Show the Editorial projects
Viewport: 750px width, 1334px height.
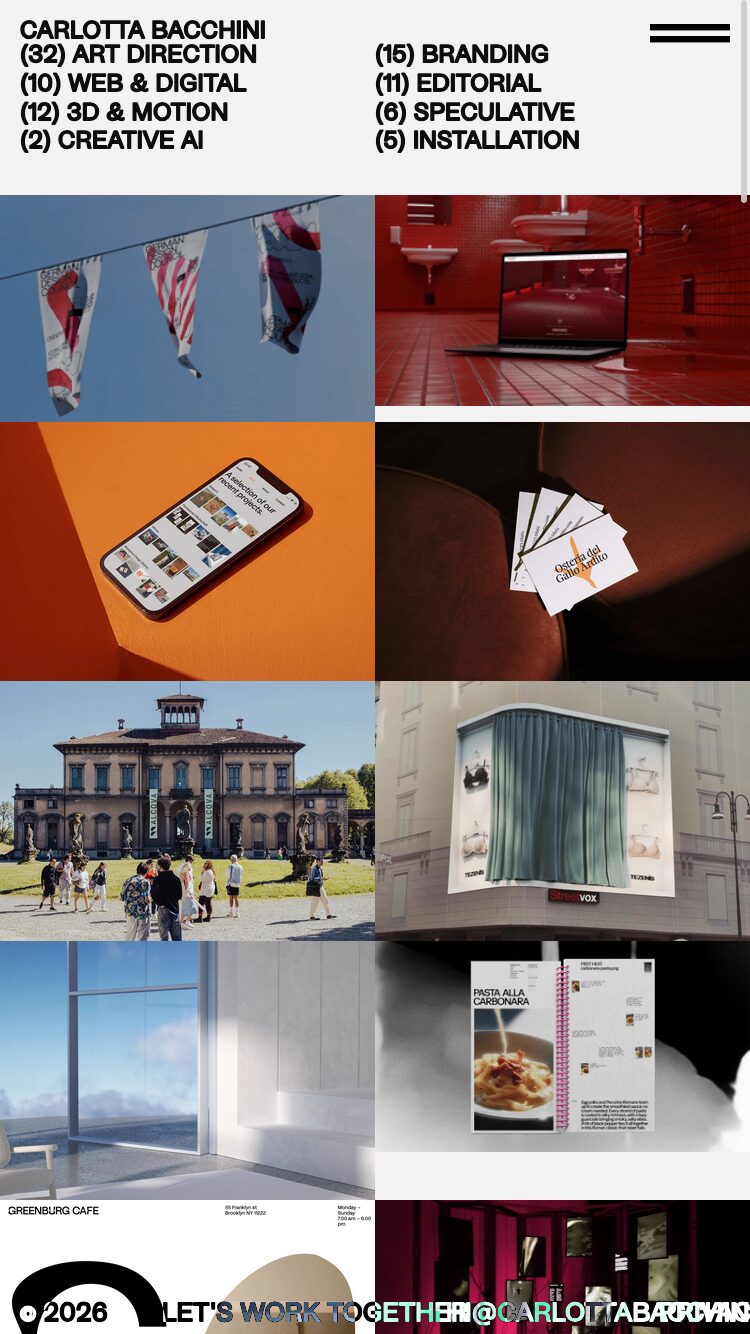458,83
